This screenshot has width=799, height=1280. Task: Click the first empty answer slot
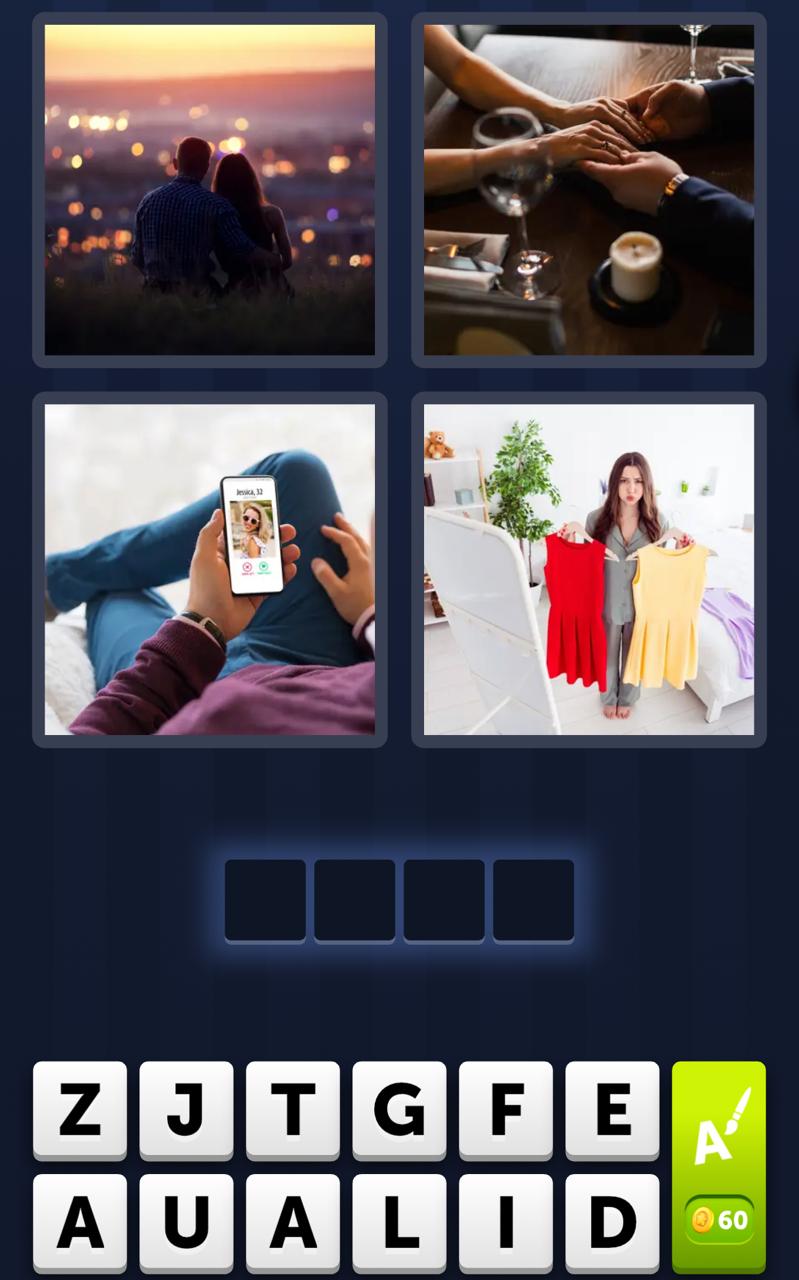click(x=265, y=899)
